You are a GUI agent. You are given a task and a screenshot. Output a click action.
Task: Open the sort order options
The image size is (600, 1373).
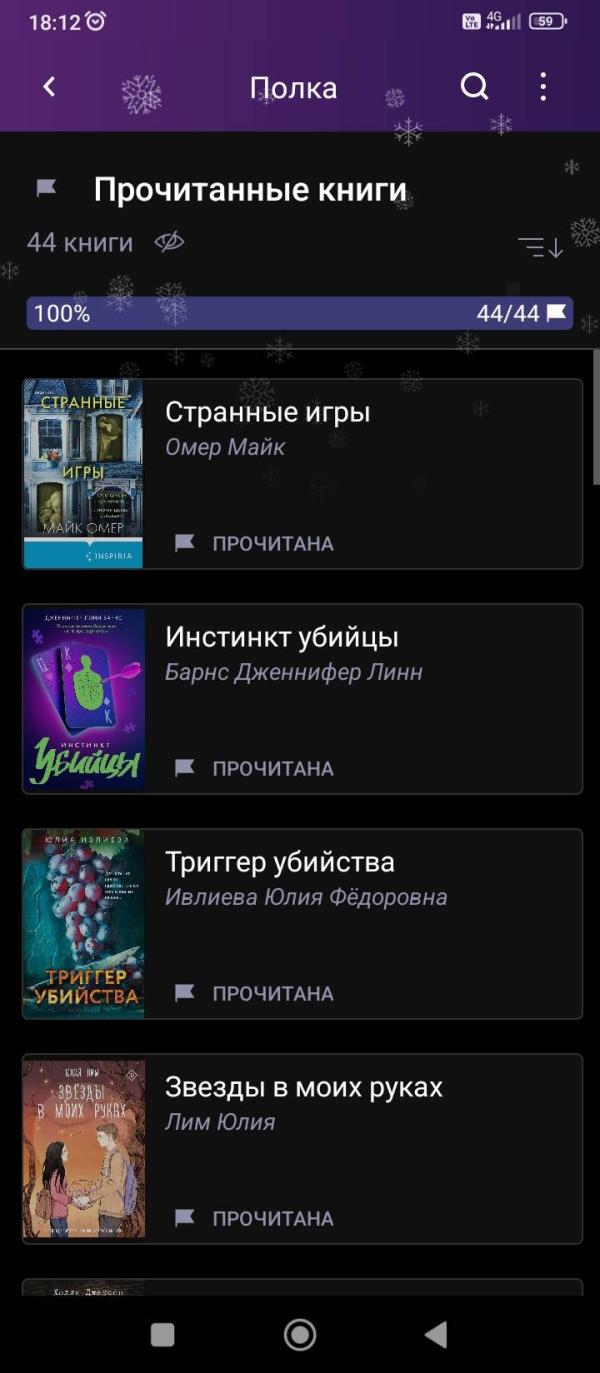tap(541, 246)
